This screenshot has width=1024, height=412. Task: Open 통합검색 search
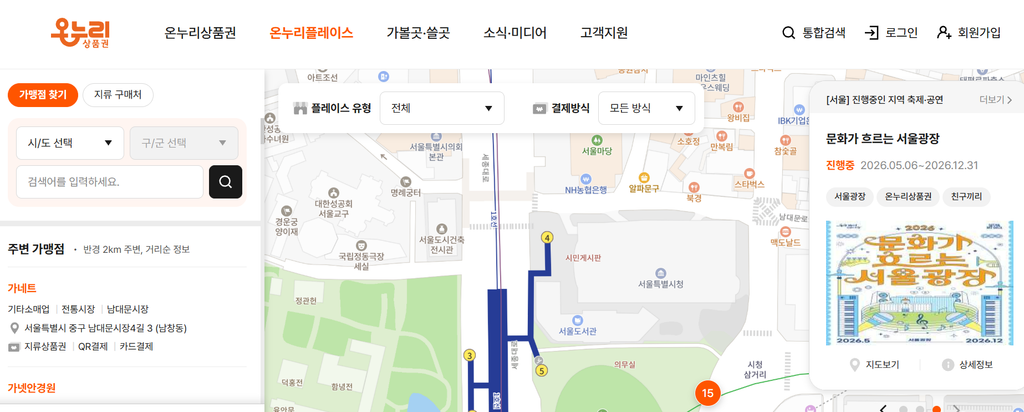814,33
